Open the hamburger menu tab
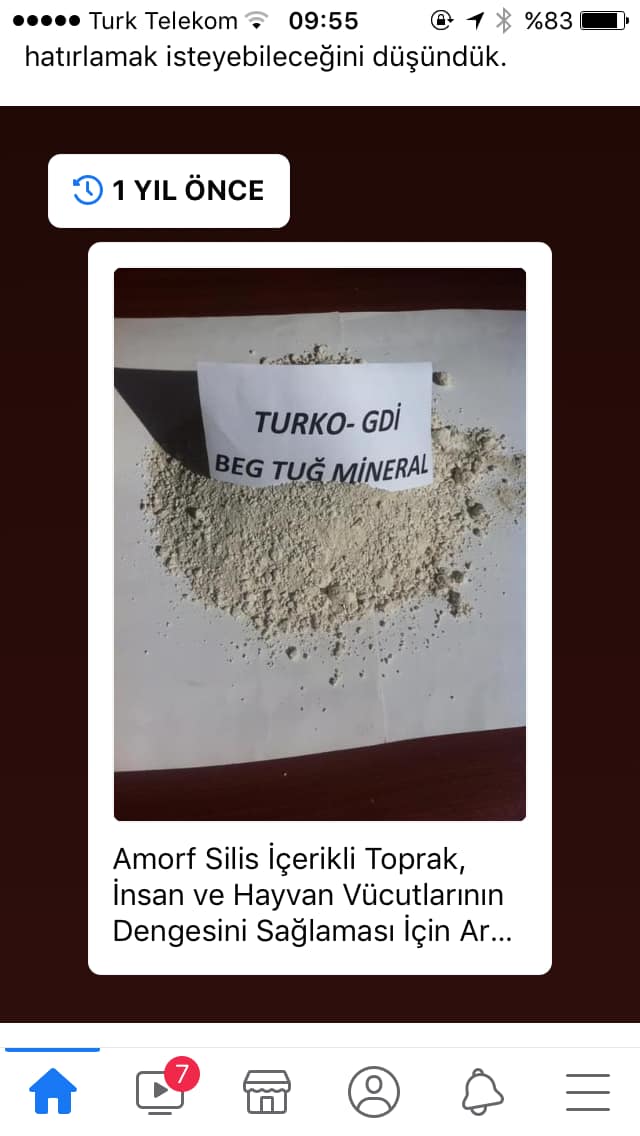The height and width of the screenshot is (1136, 640). click(588, 1091)
